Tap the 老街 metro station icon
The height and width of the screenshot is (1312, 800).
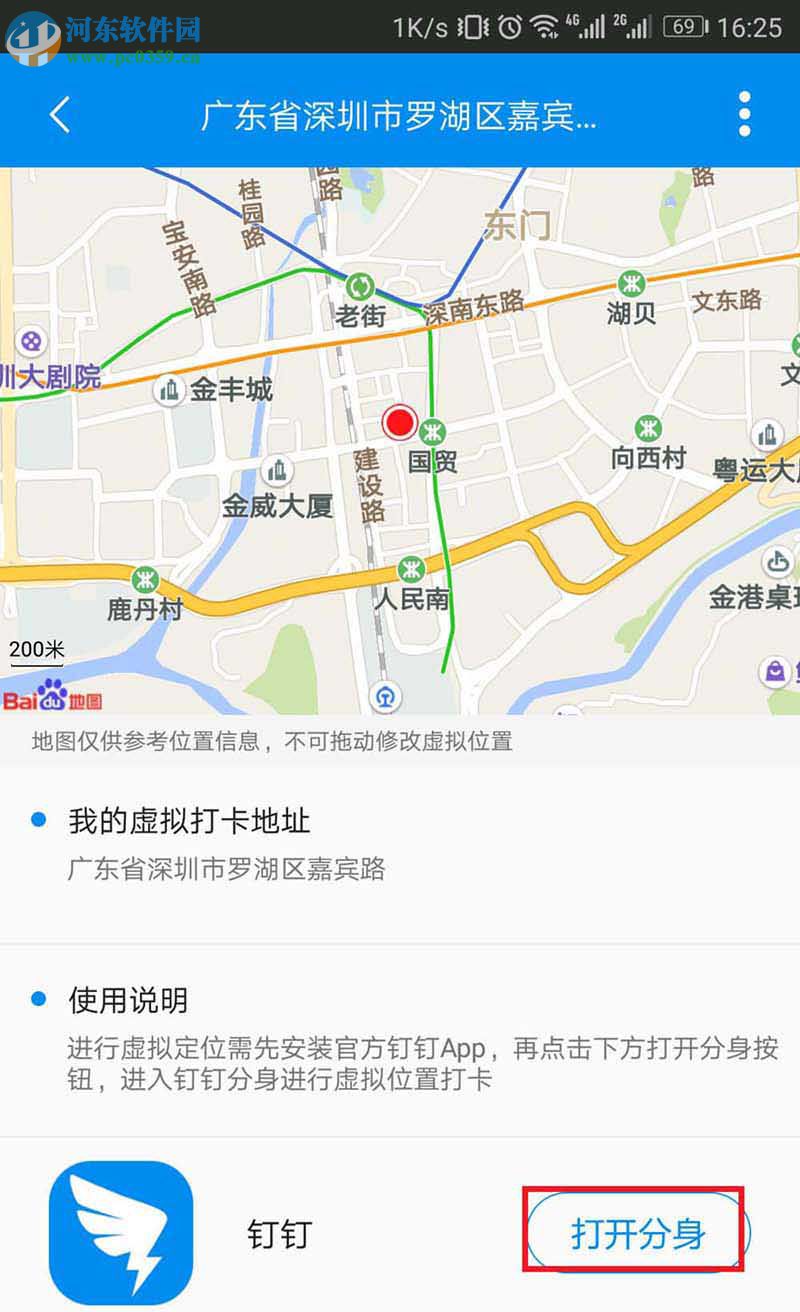coord(360,285)
